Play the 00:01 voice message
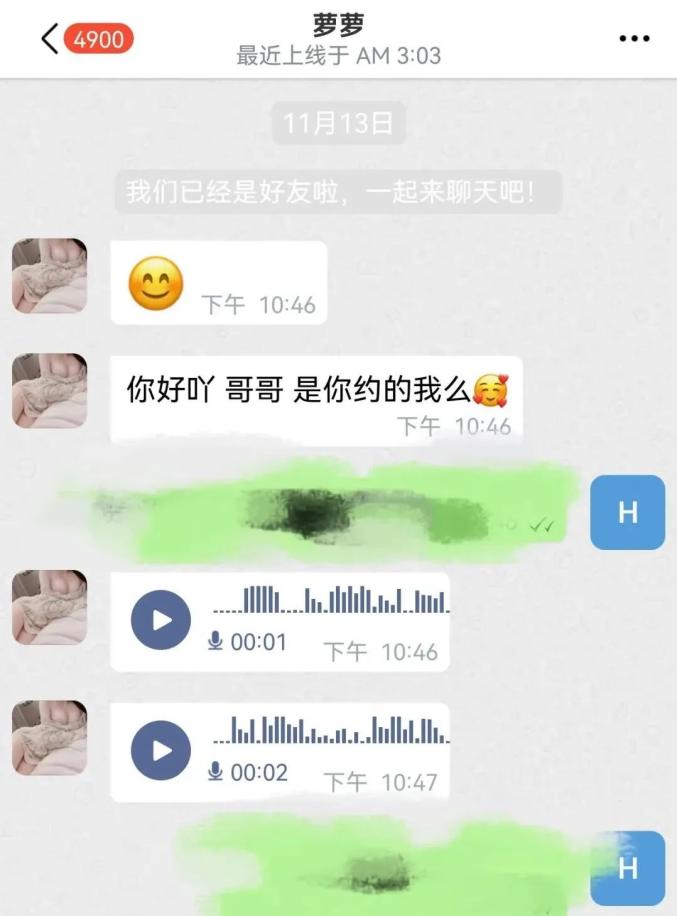 [161, 620]
